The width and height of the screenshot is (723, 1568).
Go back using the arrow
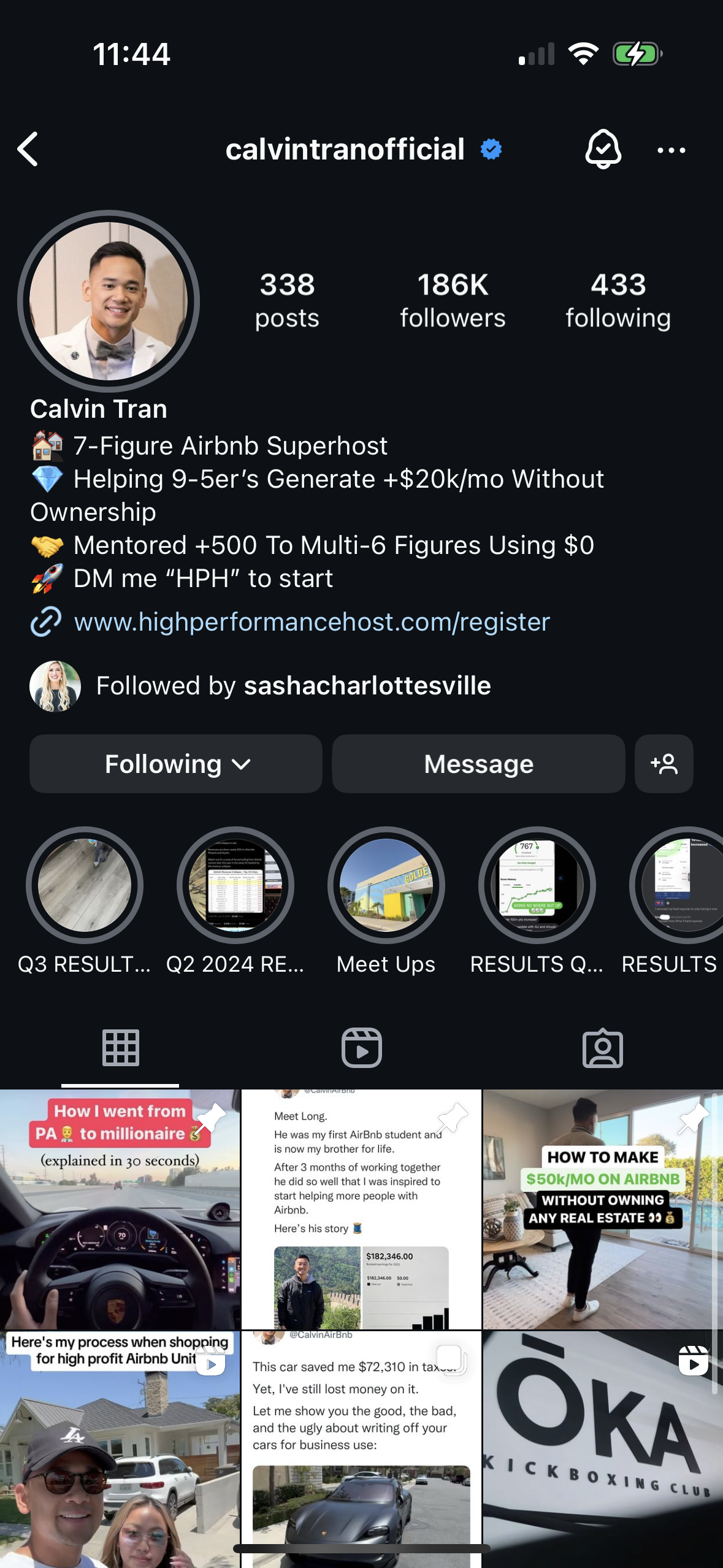[28, 149]
